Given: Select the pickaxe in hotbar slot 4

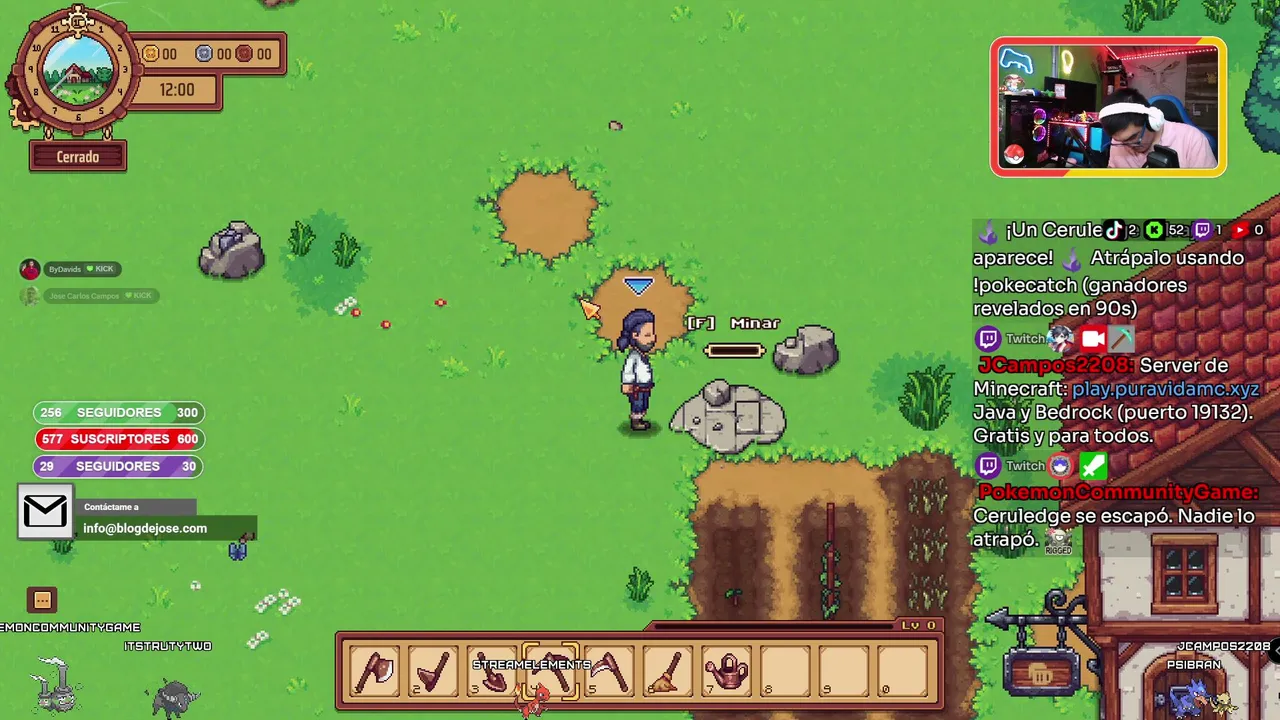Looking at the screenshot, I should pyautogui.click(x=550, y=669).
